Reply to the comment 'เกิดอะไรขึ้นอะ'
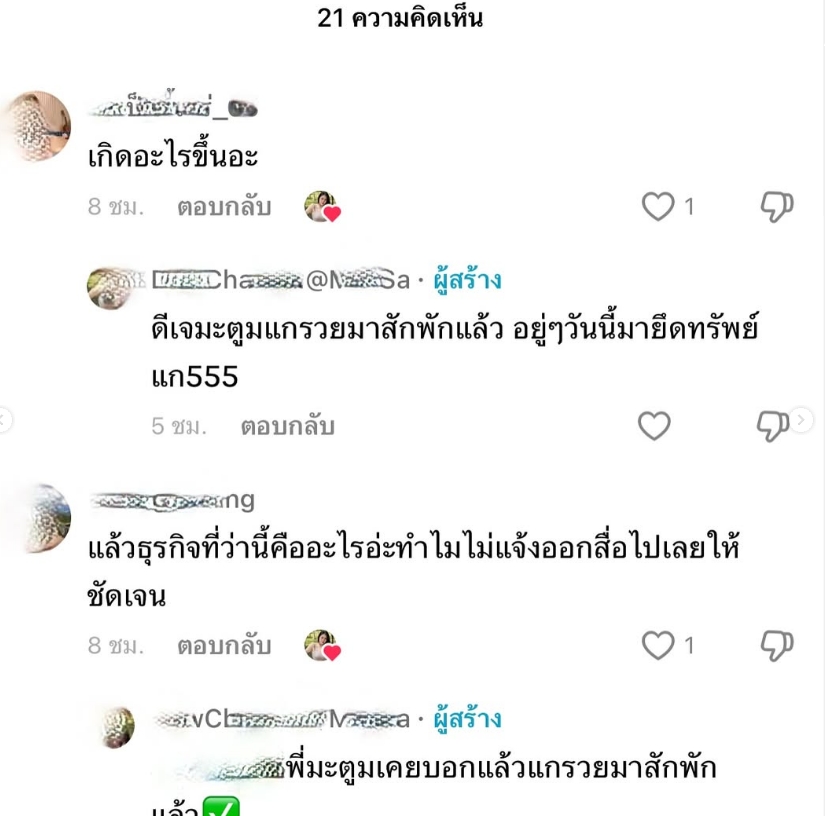This screenshot has height=816, width=825. point(224,207)
